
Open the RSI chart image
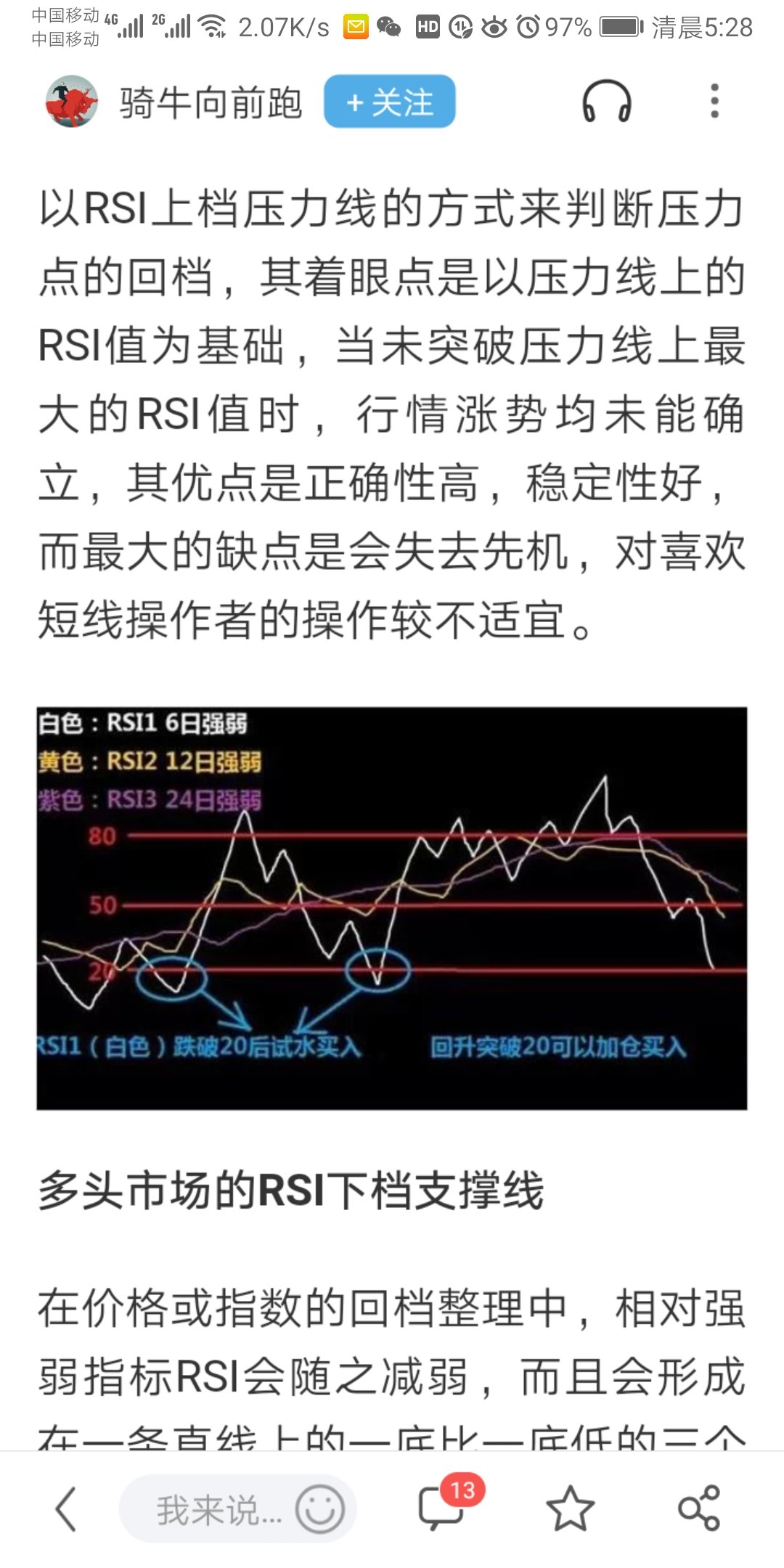pos(392,907)
